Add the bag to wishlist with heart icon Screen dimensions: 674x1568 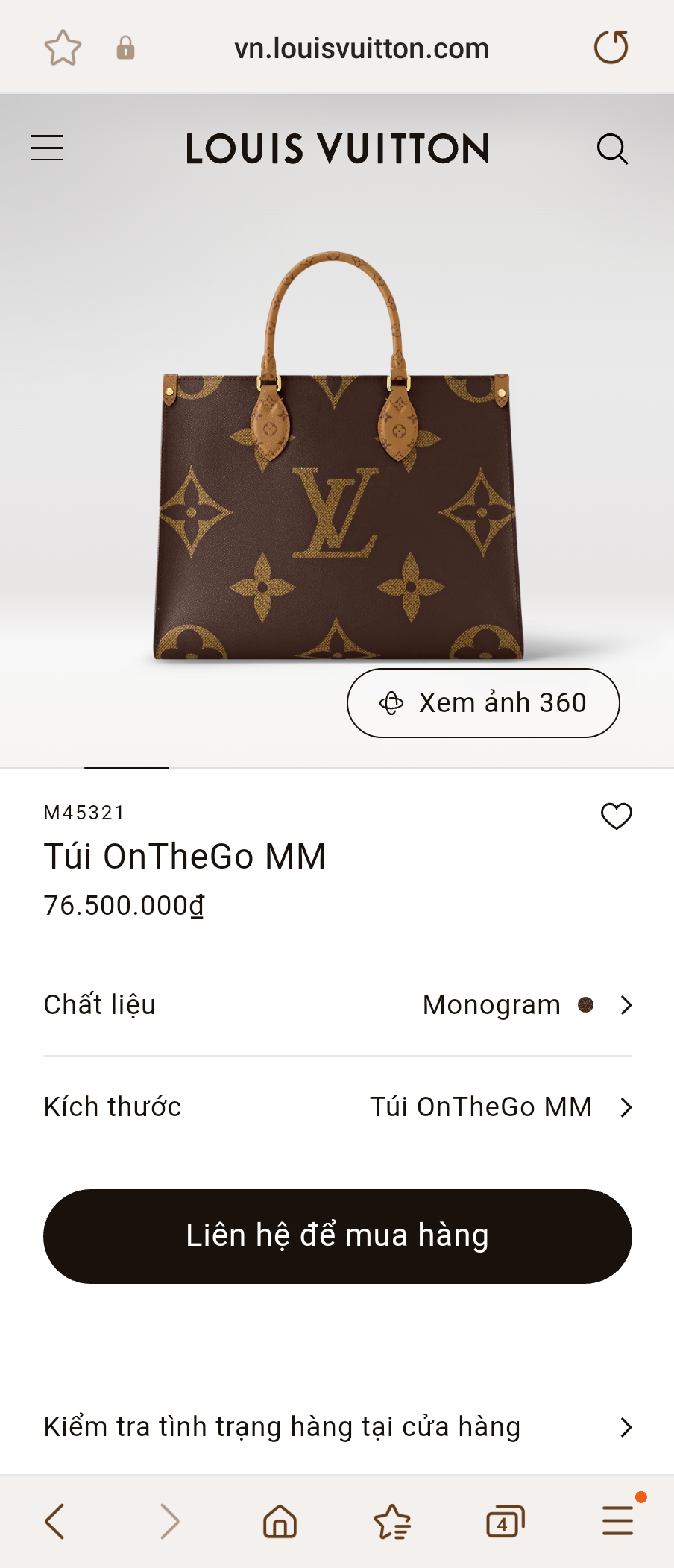coord(617,816)
